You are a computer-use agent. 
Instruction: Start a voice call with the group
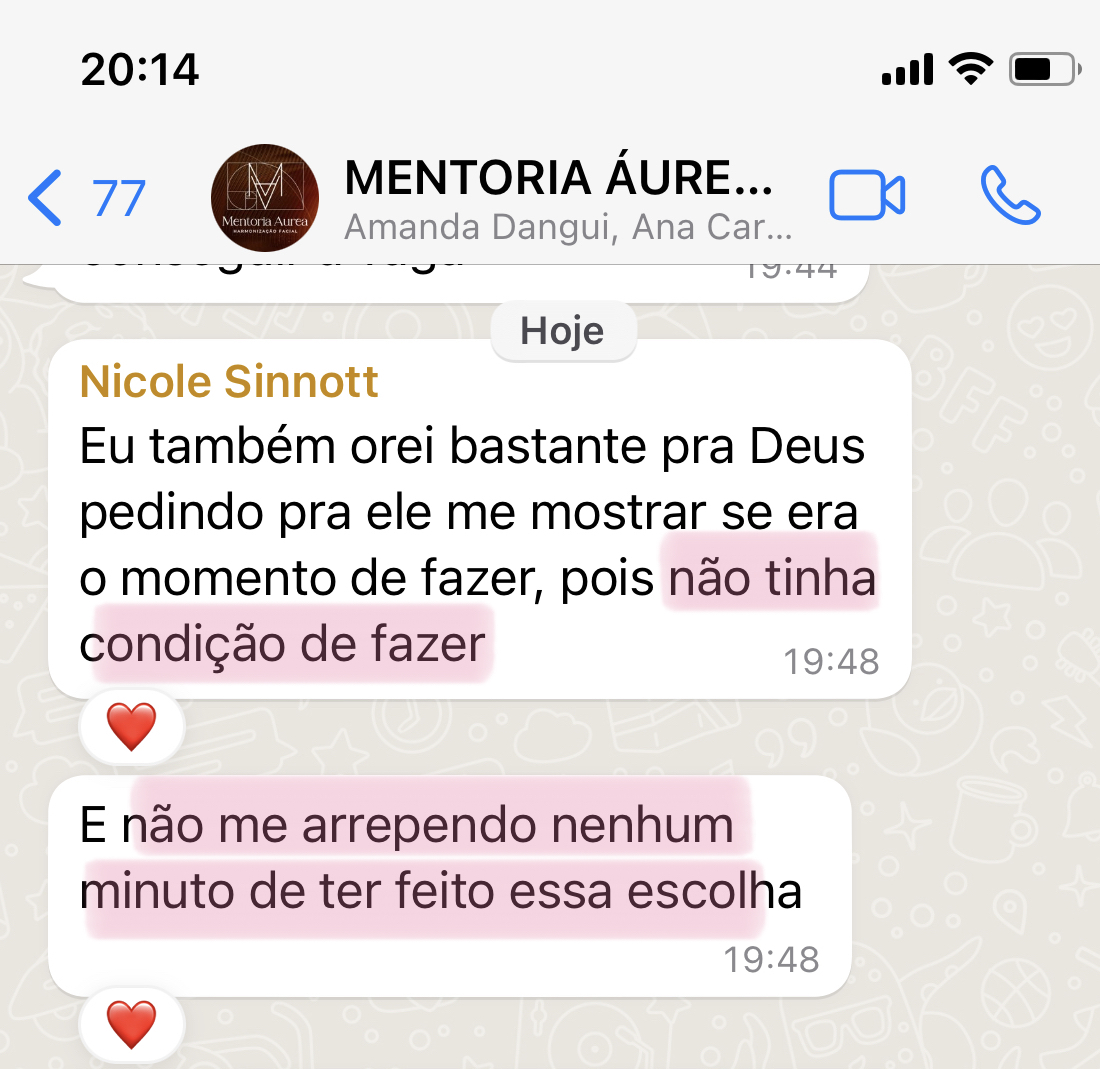[x=1010, y=195]
